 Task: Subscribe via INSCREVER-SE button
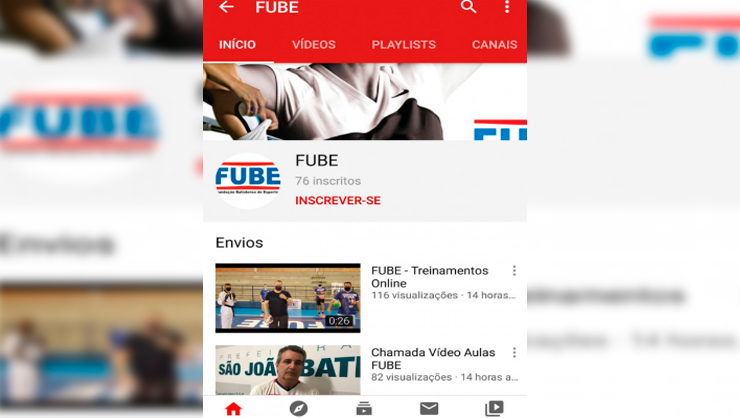[337, 201]
